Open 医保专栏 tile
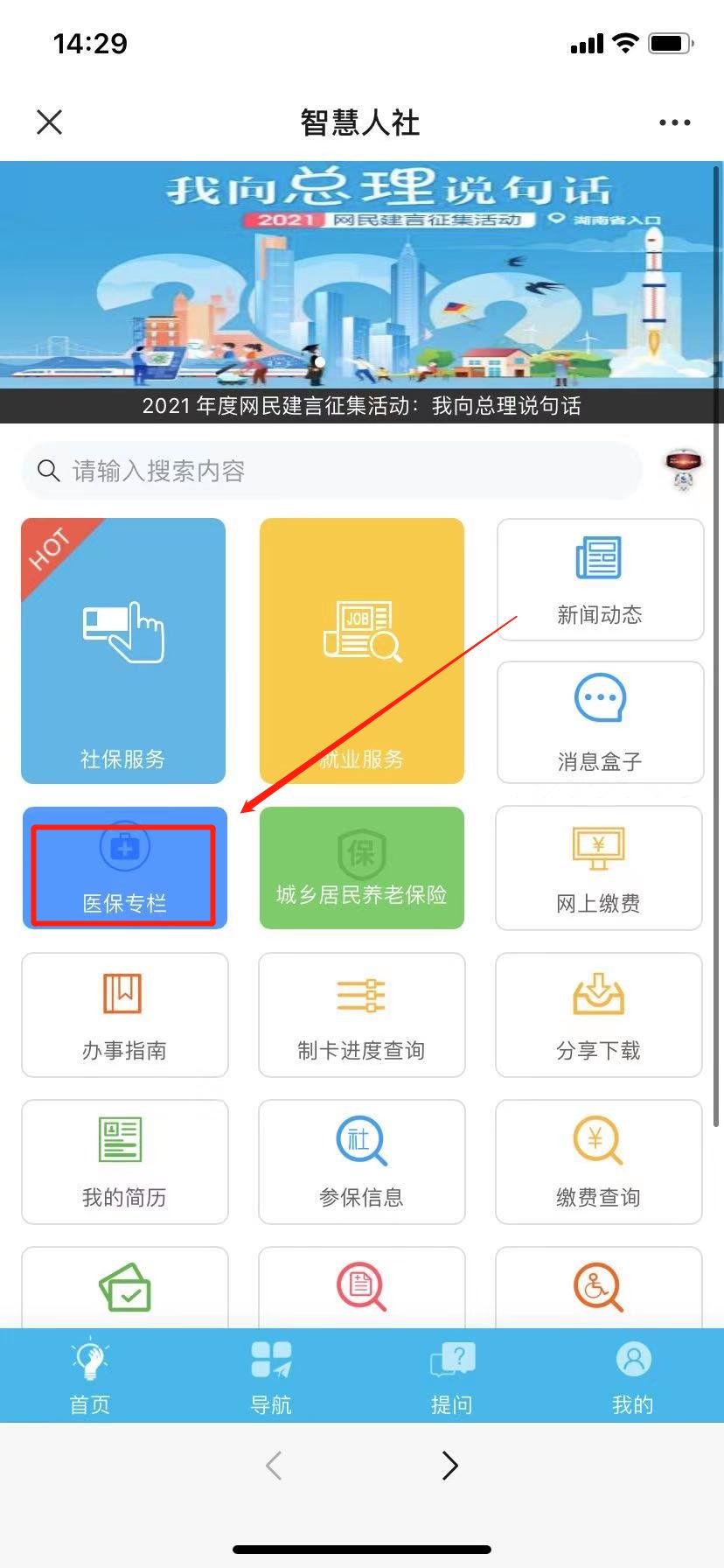This screenshot has width=724, height=1568. (124, 868)
